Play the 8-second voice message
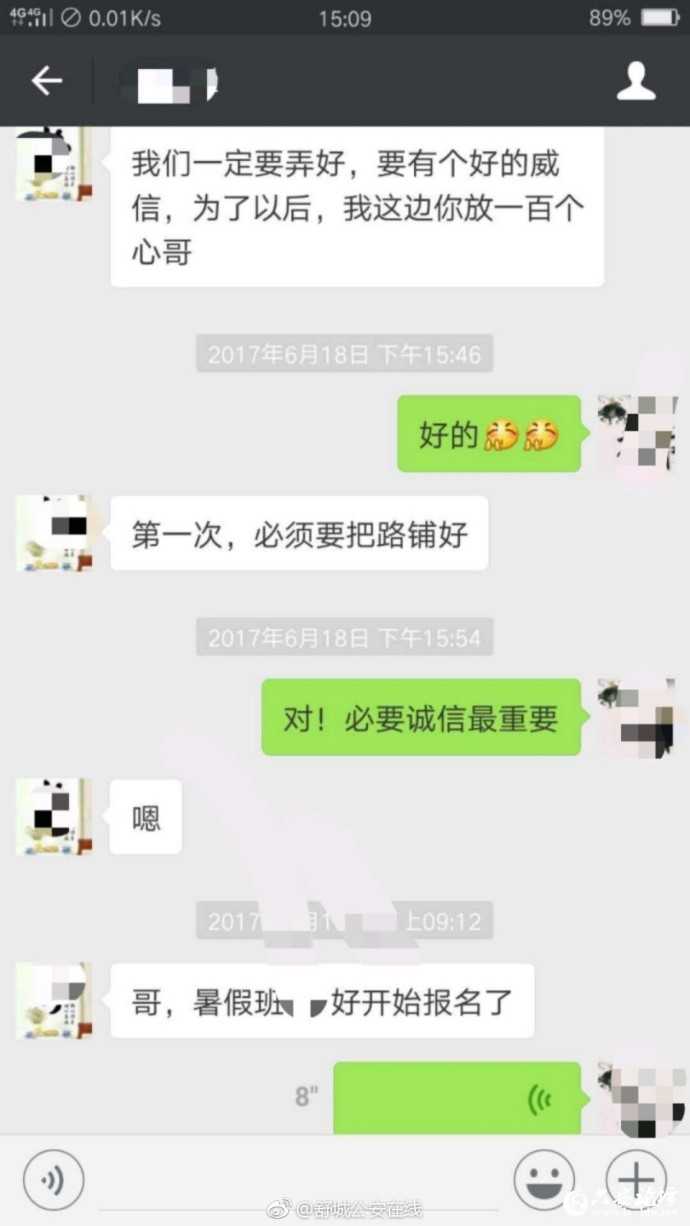The image size is (690, 1226). pyautogui.click(x=457, y=1097)
